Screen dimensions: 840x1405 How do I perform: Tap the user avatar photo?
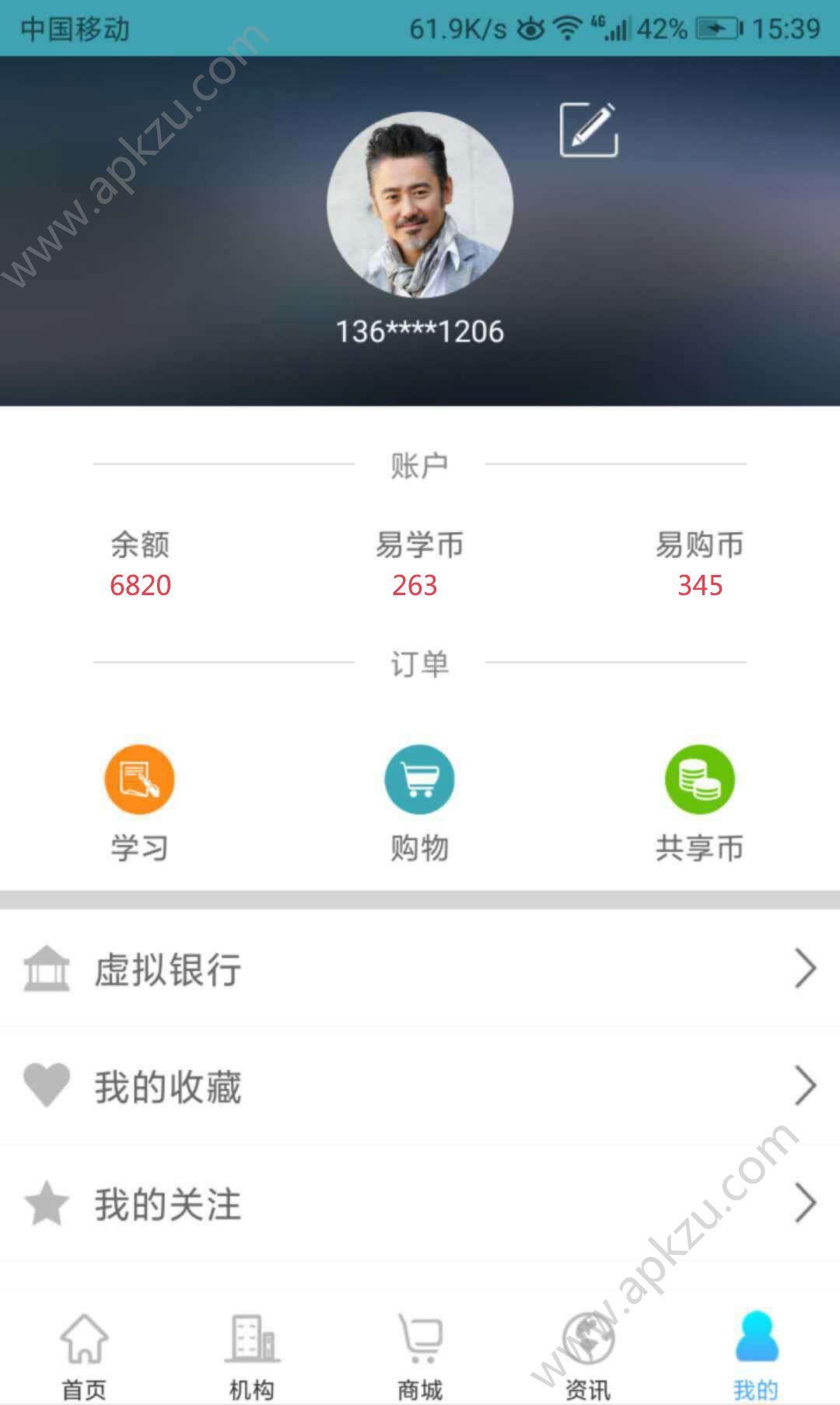419,205
